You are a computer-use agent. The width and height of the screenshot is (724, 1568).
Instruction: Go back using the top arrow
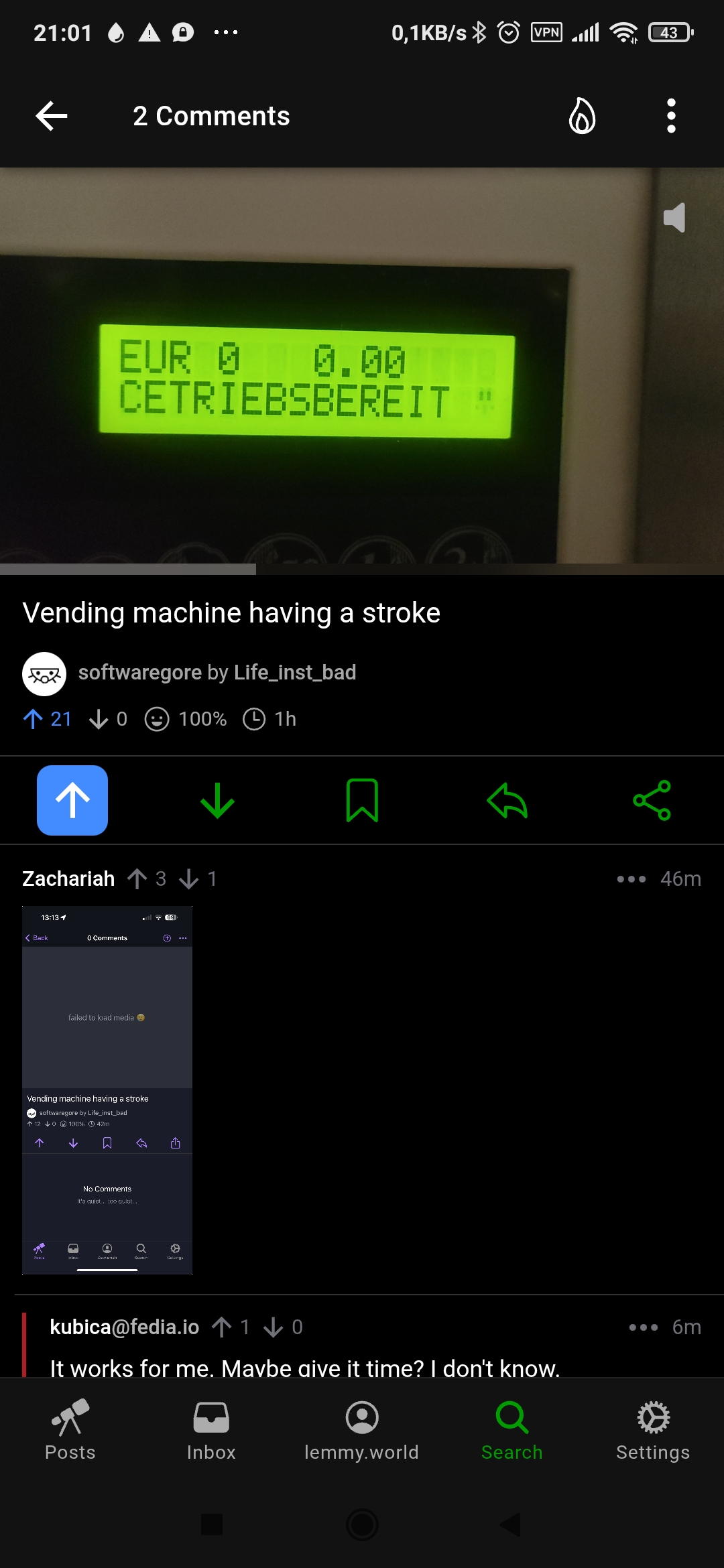[52, 116]
